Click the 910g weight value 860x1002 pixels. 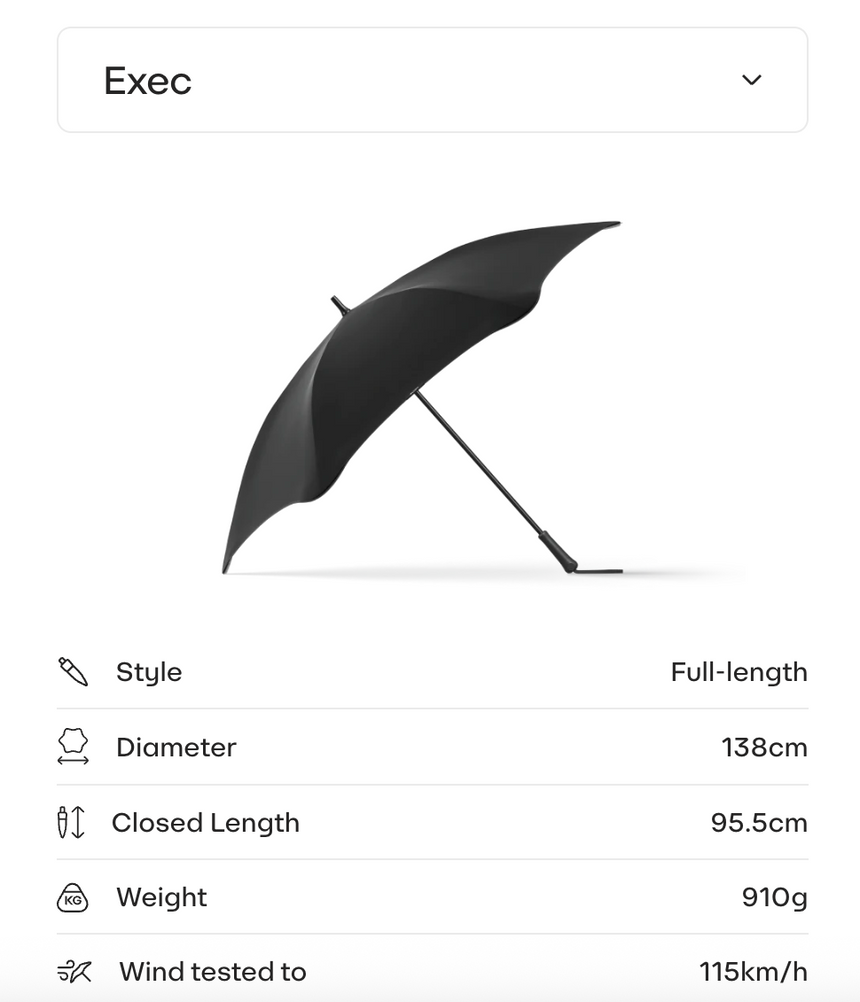pos(775,897)
